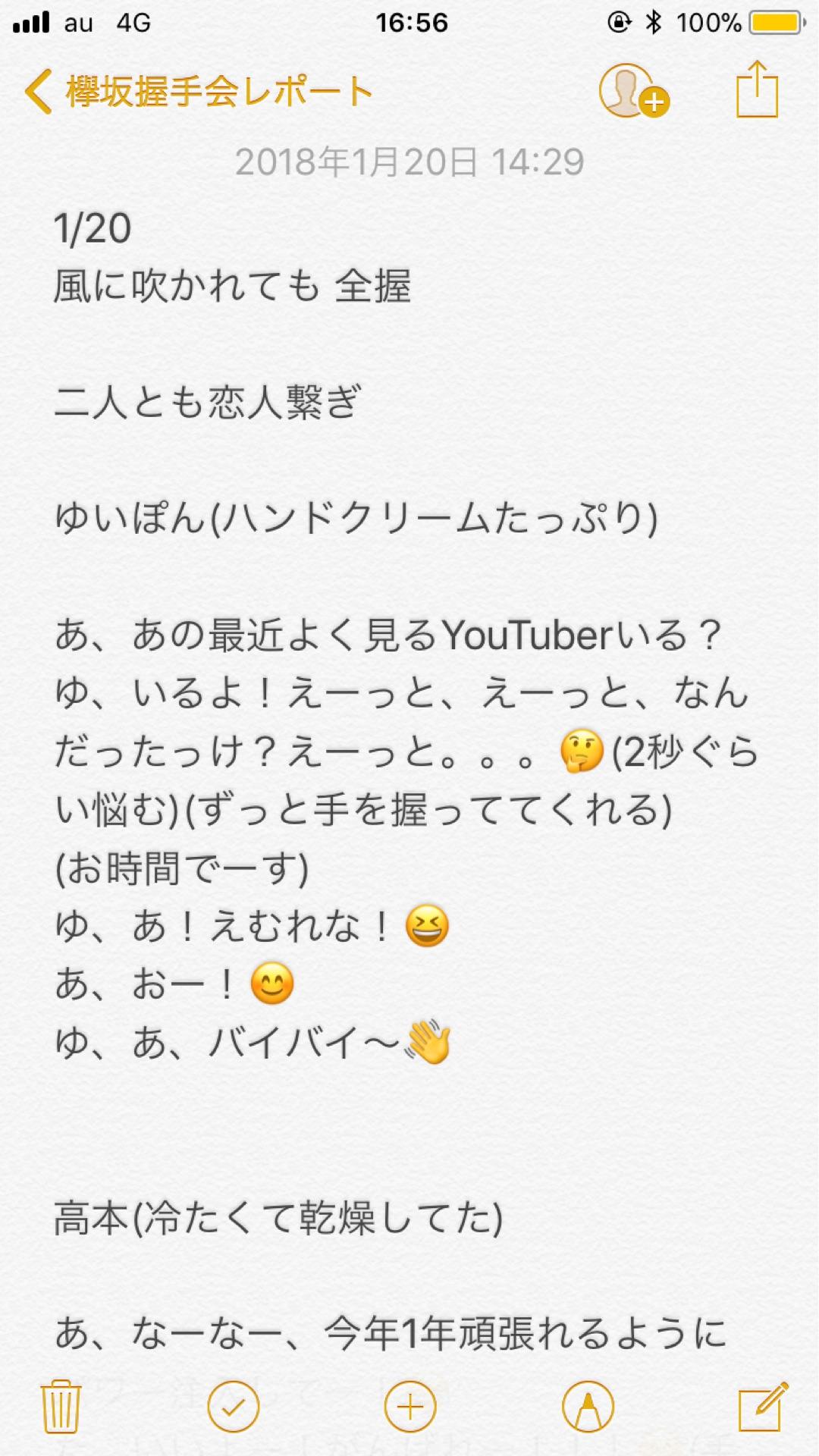819x1456 pixels.
Task: Open the plus attachment menu
Action: tap(410, 1407)
